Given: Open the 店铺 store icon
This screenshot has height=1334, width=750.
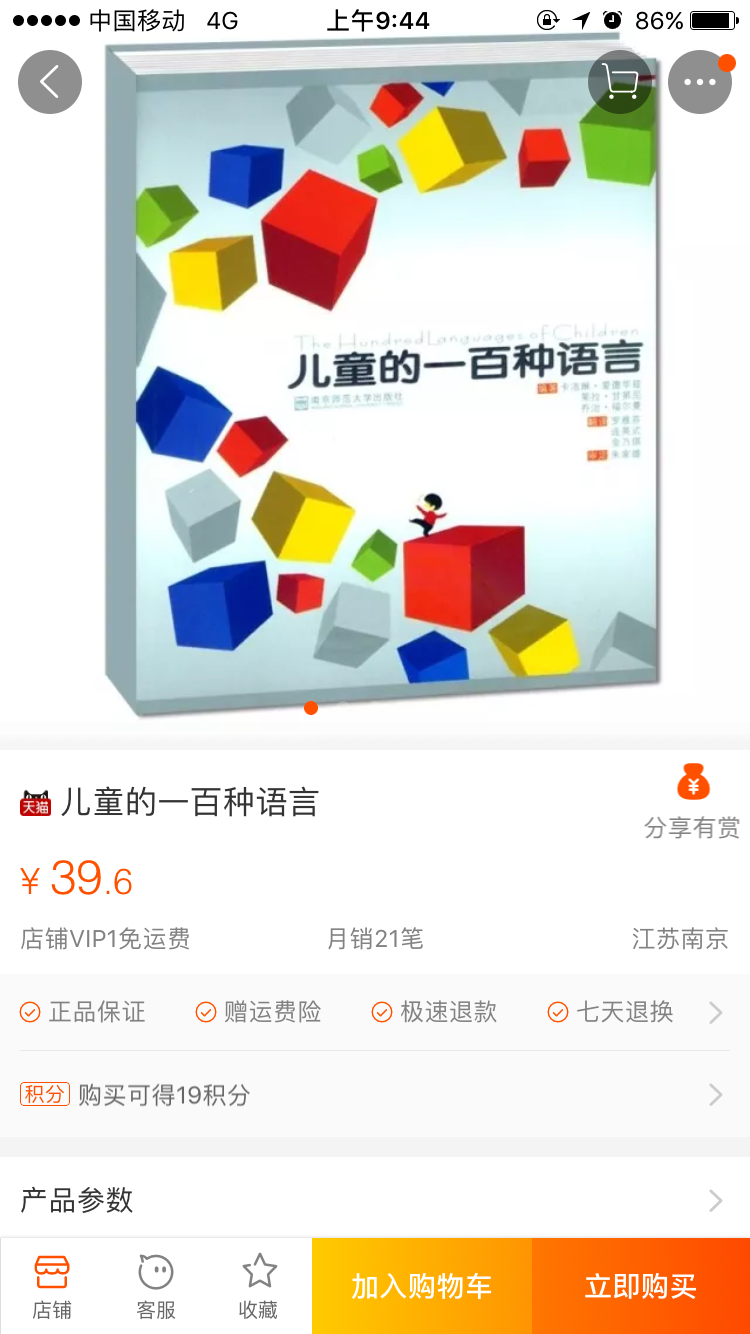Looking at the screenshot, I should point(51,1285).
